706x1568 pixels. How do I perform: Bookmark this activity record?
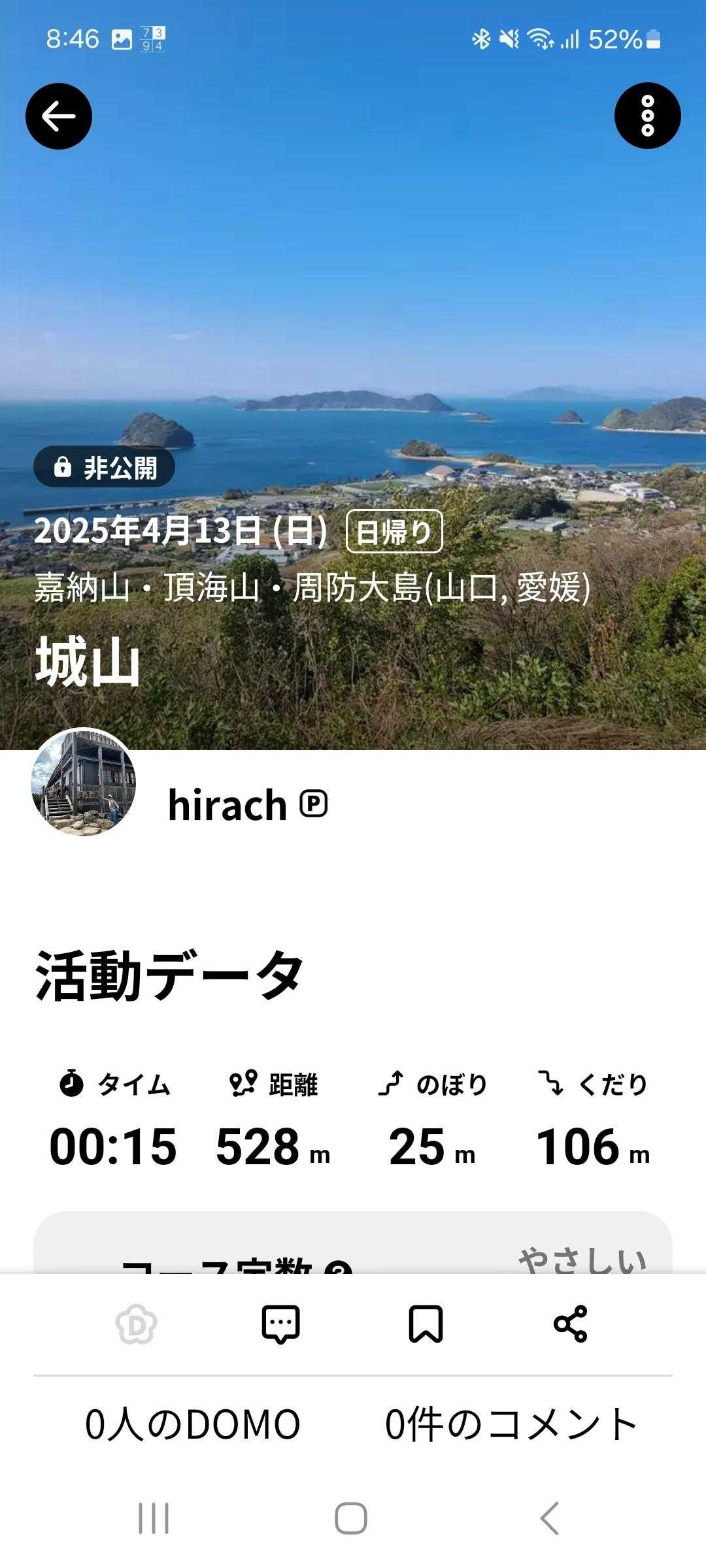[x=426, y=1325]
